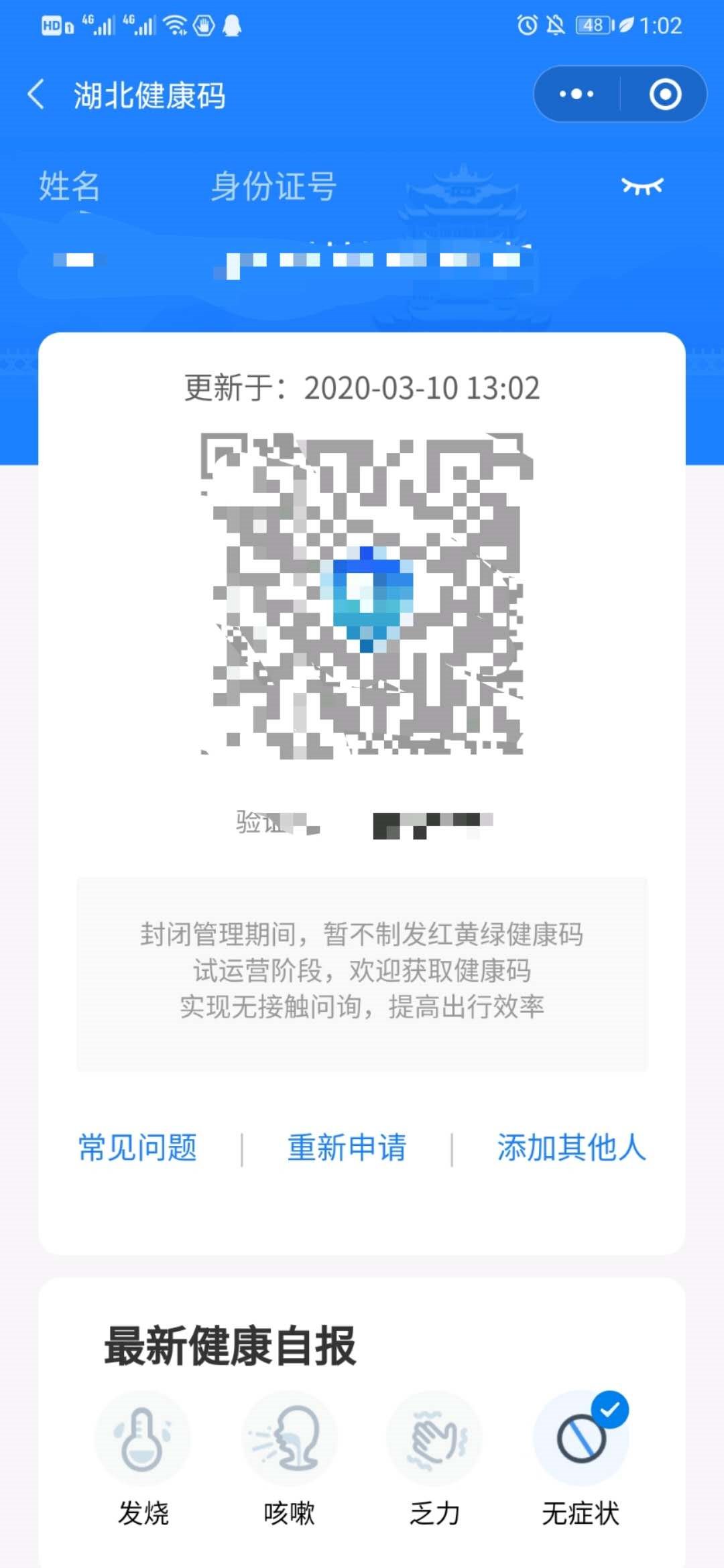Click the back arrow to exit 湖北健康码
This screenshot has height=1568, width=724.
[38, 94]
